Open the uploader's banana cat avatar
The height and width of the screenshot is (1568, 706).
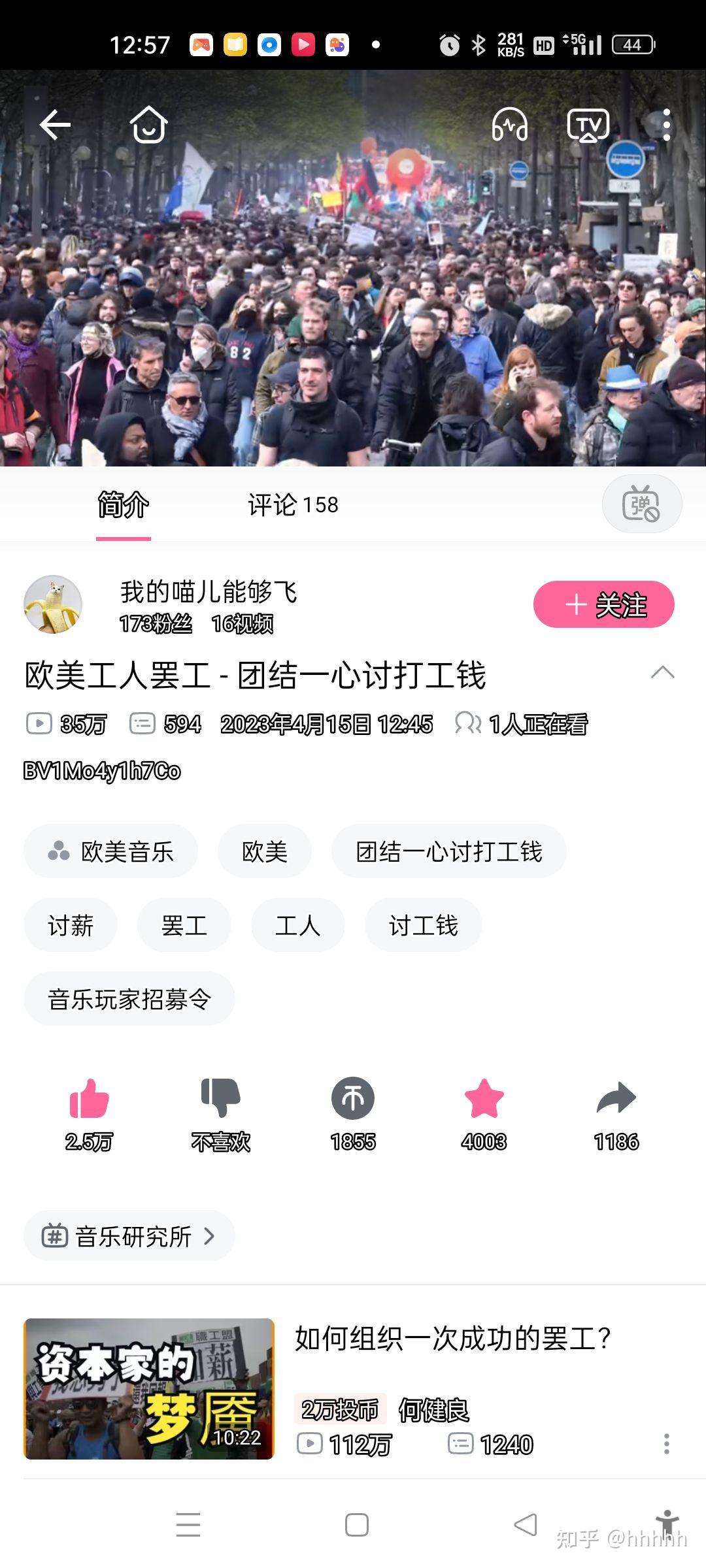[53, 604]
